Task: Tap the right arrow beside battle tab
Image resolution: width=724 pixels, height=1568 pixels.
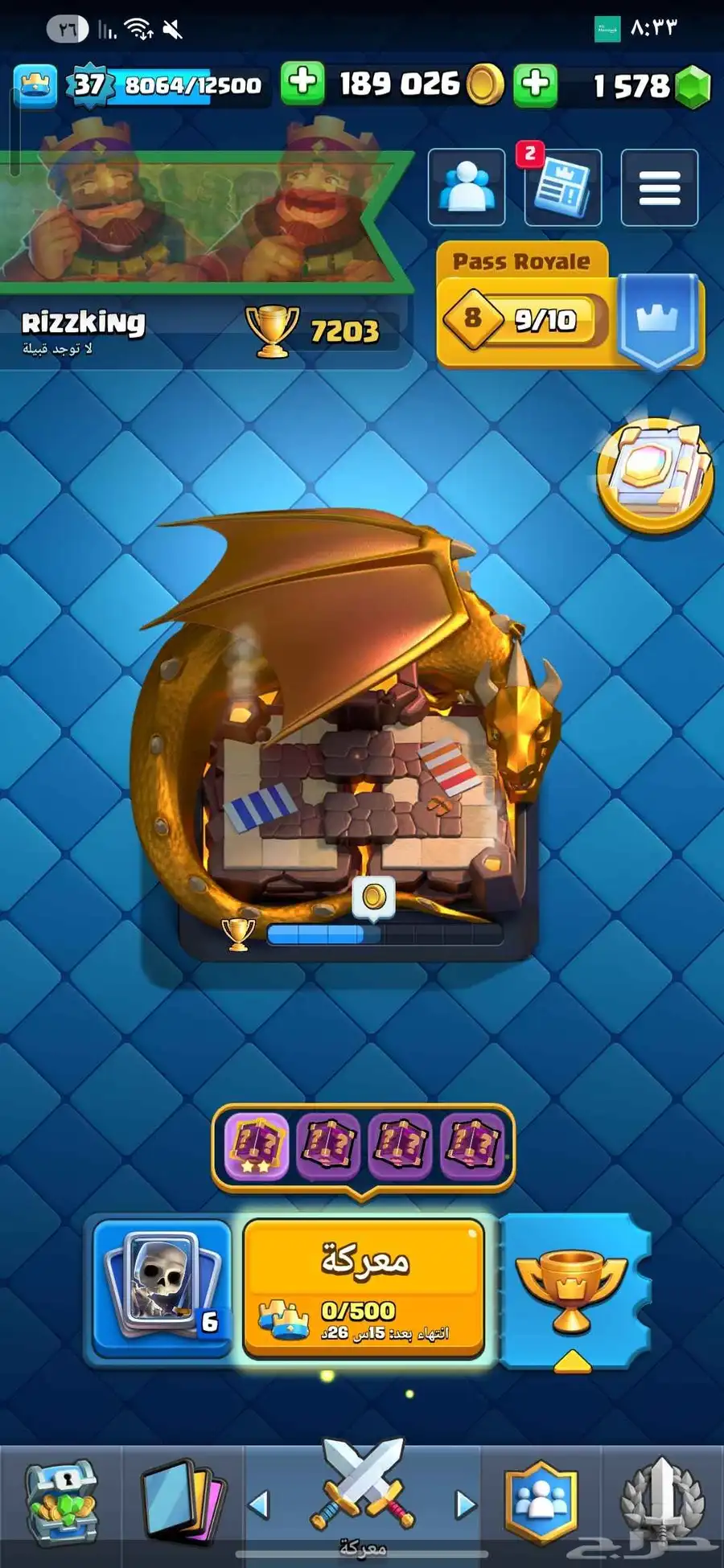Action: point(466,1504)
